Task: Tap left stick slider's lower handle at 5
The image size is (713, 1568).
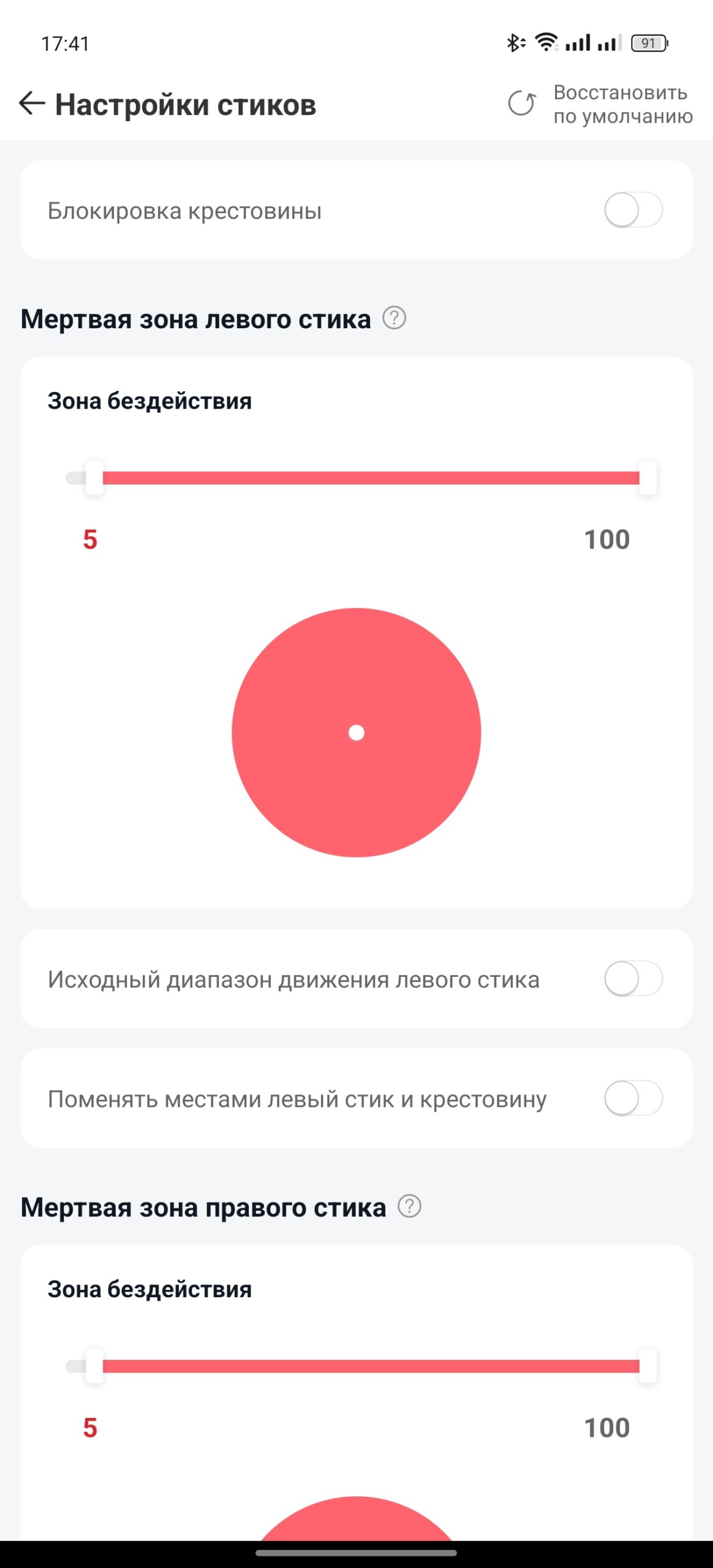Action: pyautogui.click(x=94, y=478)
